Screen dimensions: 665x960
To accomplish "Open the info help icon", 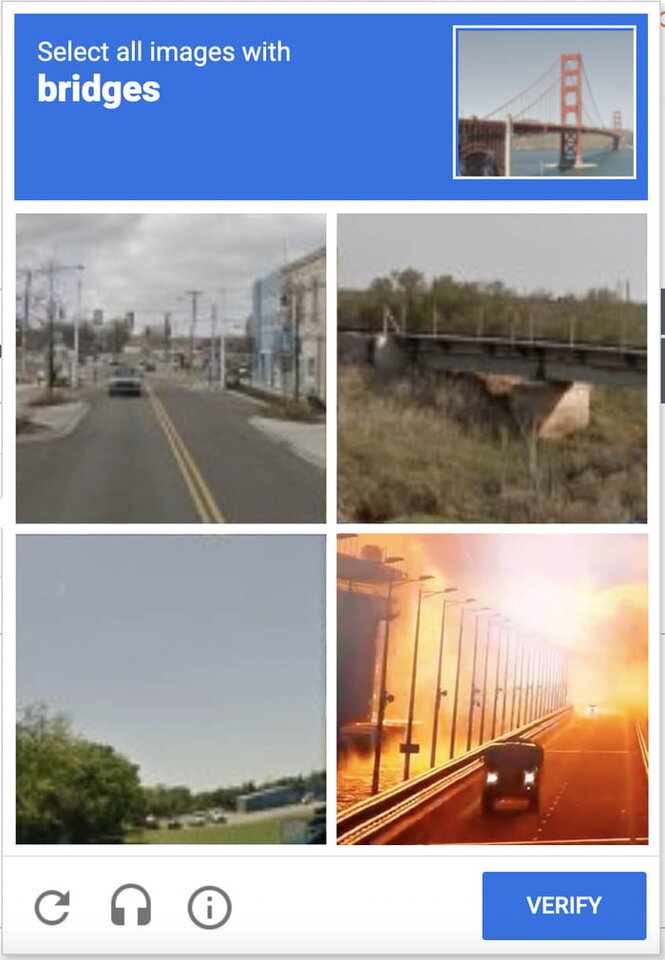I will (x=209, y=907).
